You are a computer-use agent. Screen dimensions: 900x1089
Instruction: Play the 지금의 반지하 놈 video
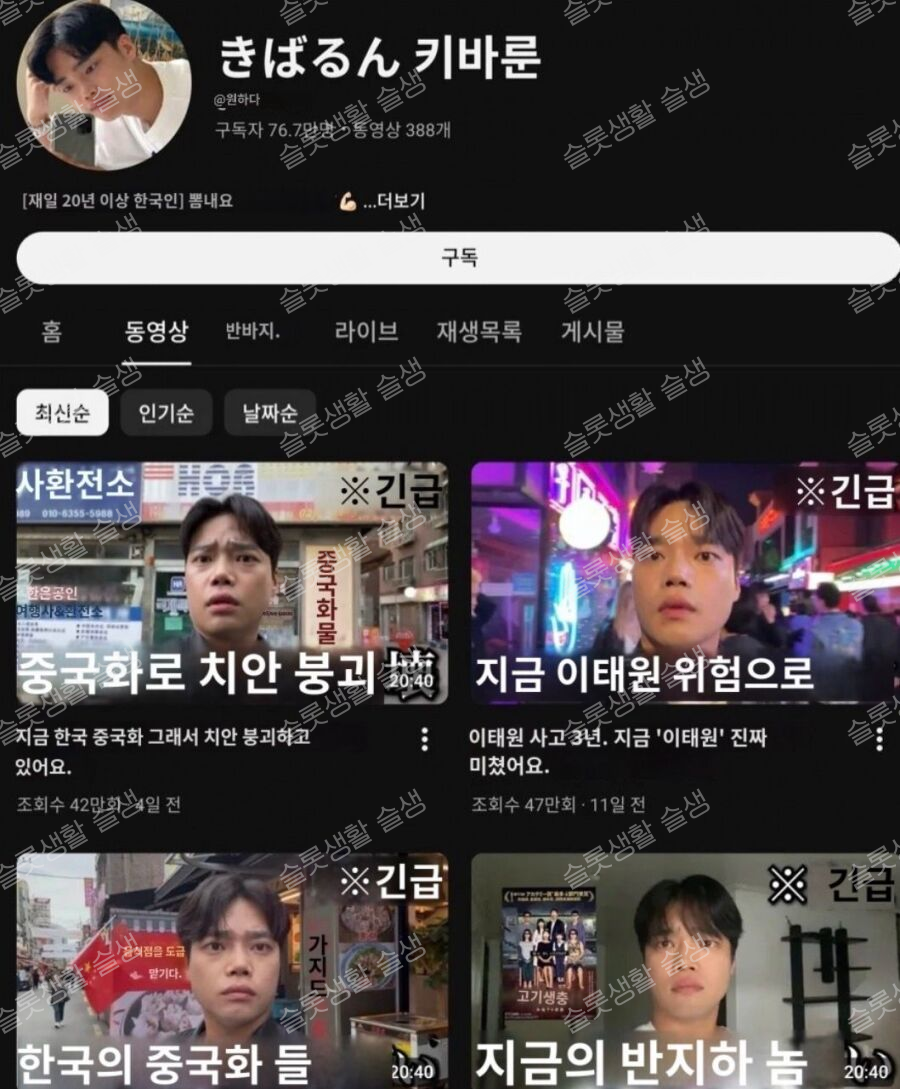[x=684, y=970]
